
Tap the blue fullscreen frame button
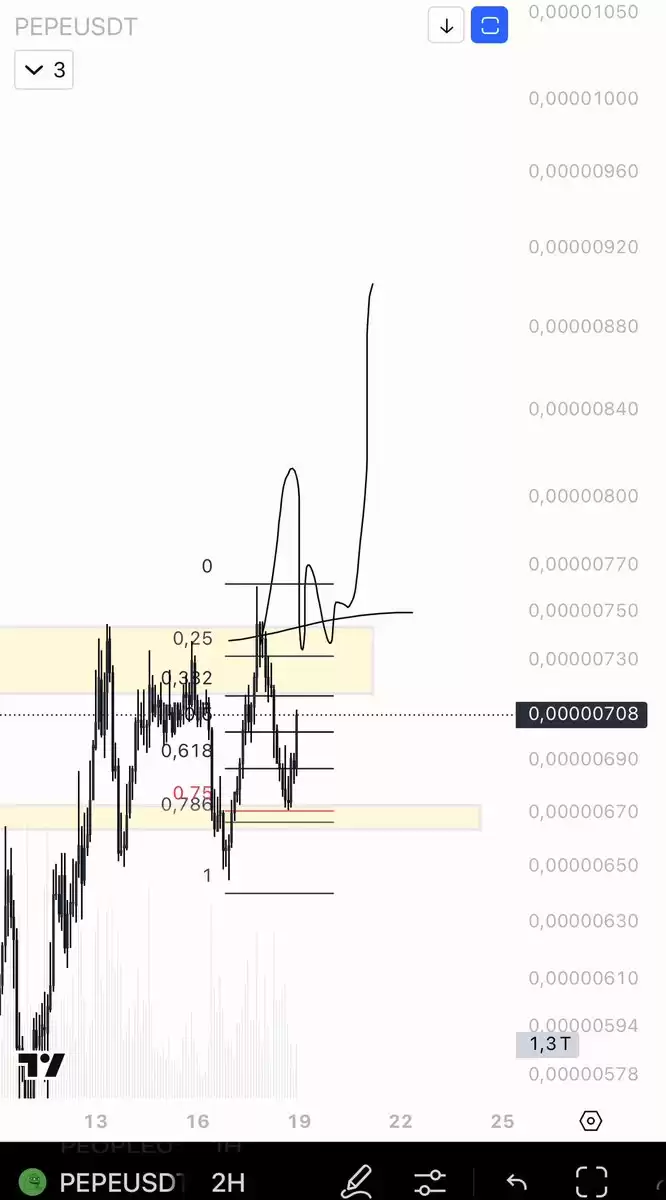(x=490, y=26)
